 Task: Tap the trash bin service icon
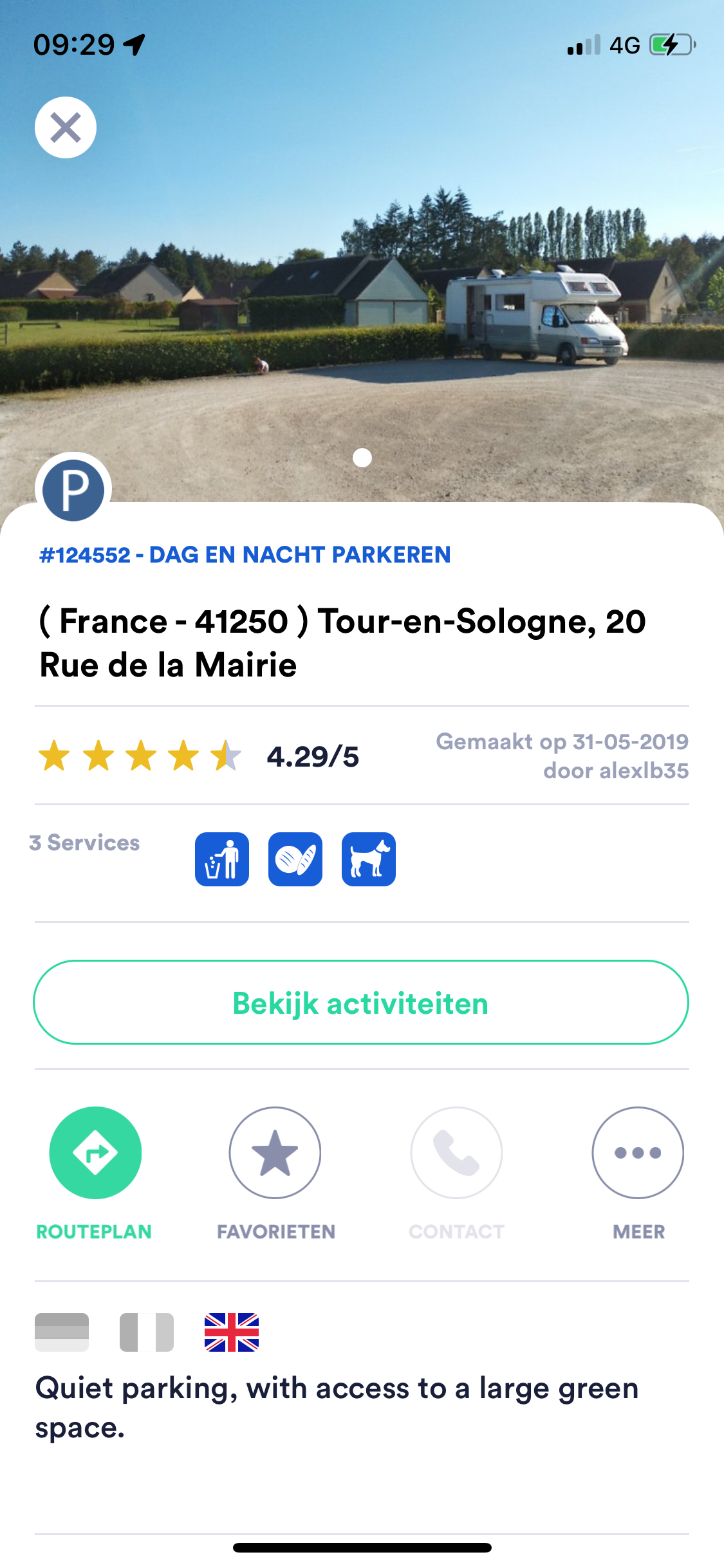coord(222,859)
